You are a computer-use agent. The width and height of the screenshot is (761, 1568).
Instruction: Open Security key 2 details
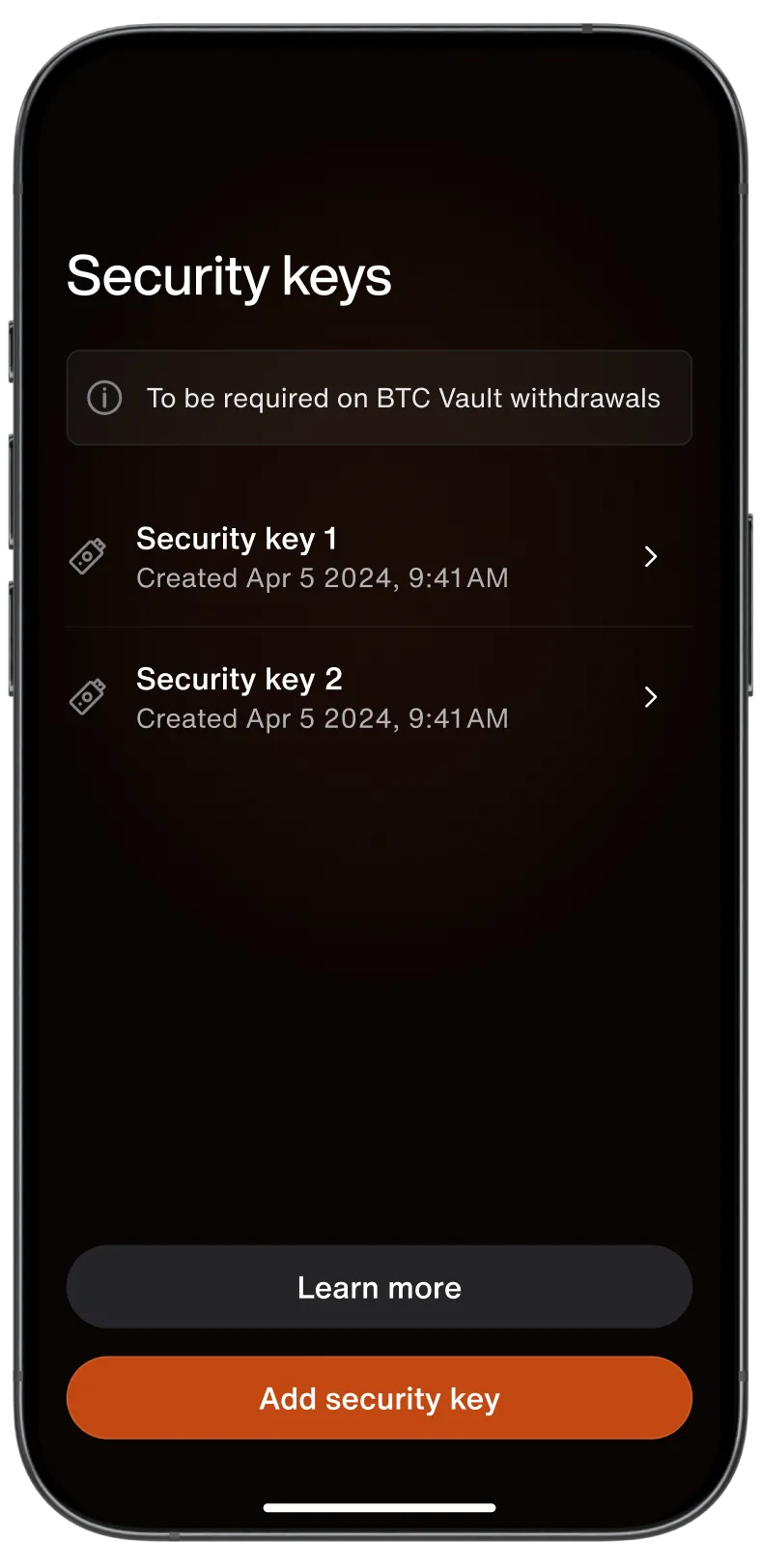[x=379, y=697]
